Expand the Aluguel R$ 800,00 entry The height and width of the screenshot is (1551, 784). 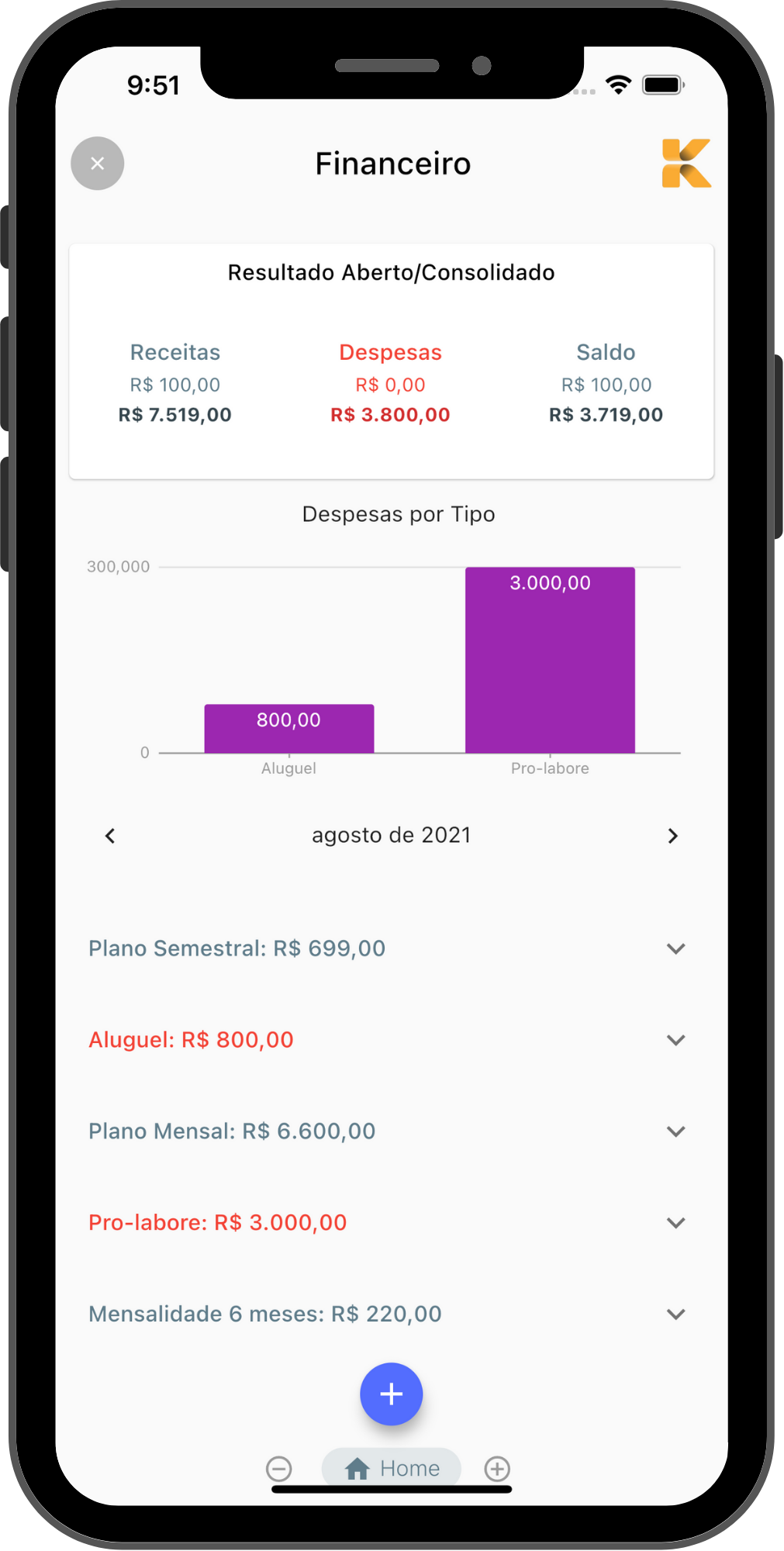[x=675, y=1040]
